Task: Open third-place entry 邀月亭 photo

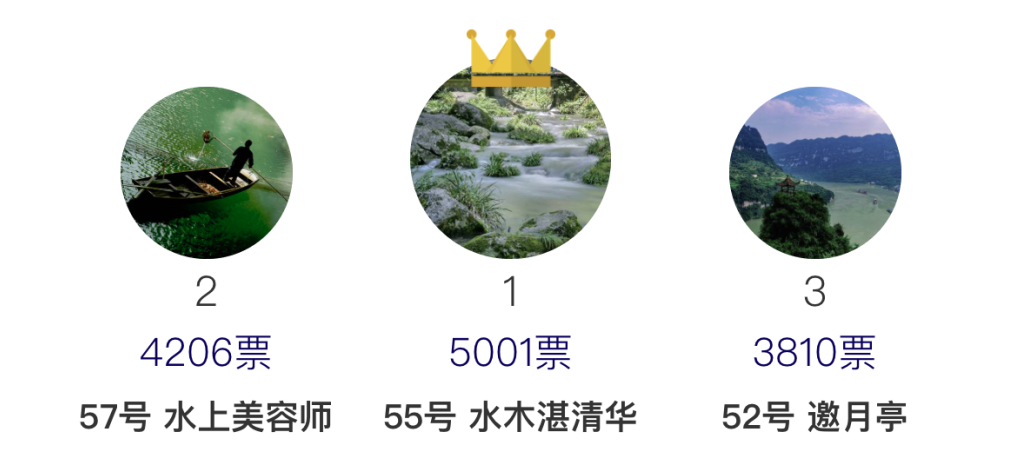Action: point(814,172)
